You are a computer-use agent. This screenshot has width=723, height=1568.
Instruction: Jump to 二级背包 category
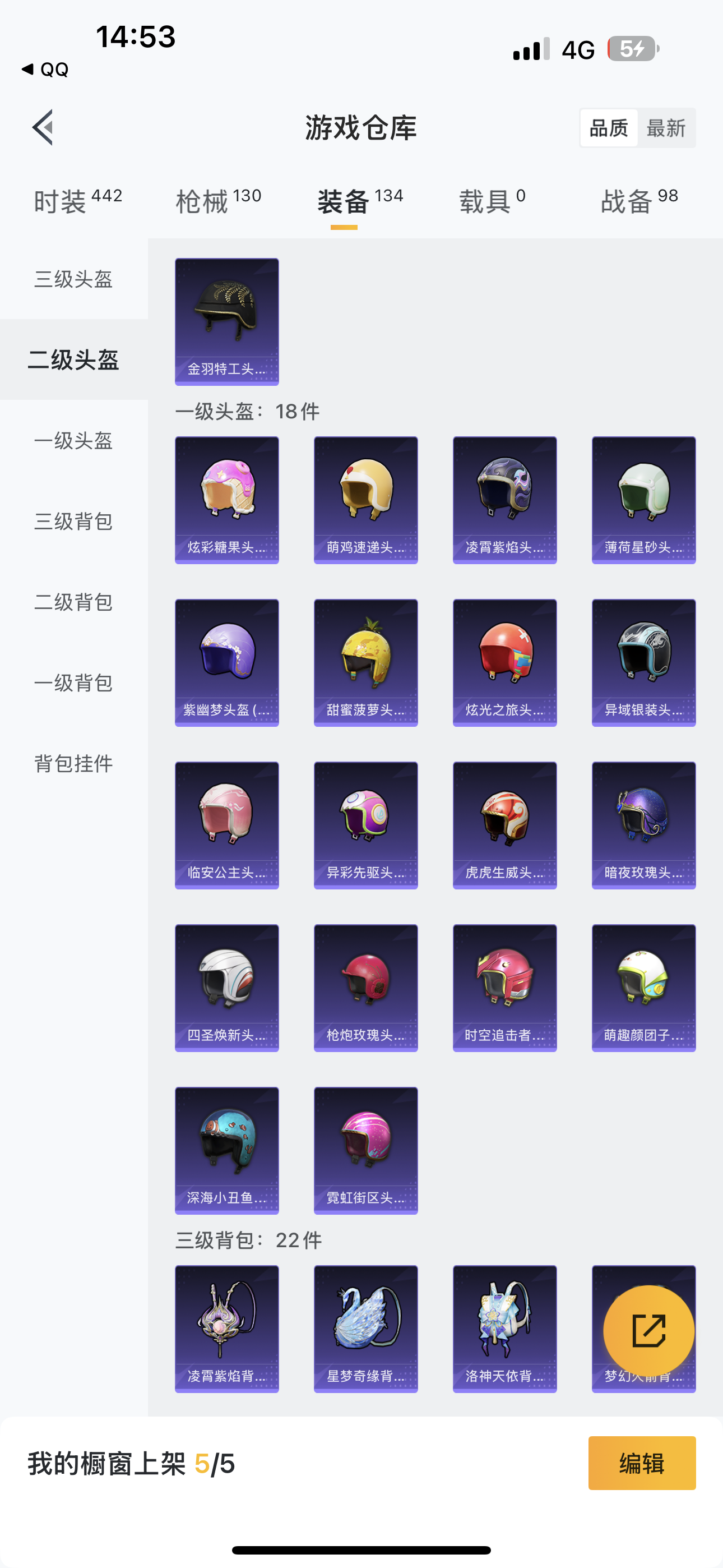coord(73,602)
